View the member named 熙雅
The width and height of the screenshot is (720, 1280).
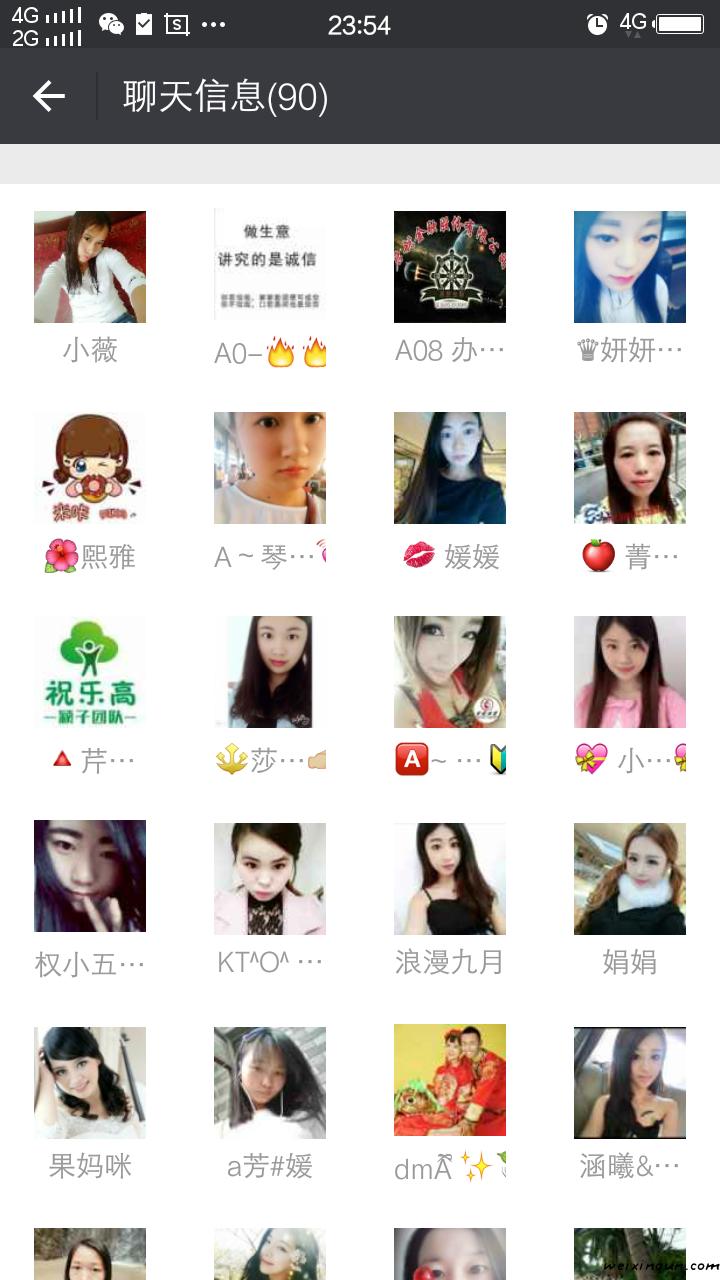coord(90,468)
